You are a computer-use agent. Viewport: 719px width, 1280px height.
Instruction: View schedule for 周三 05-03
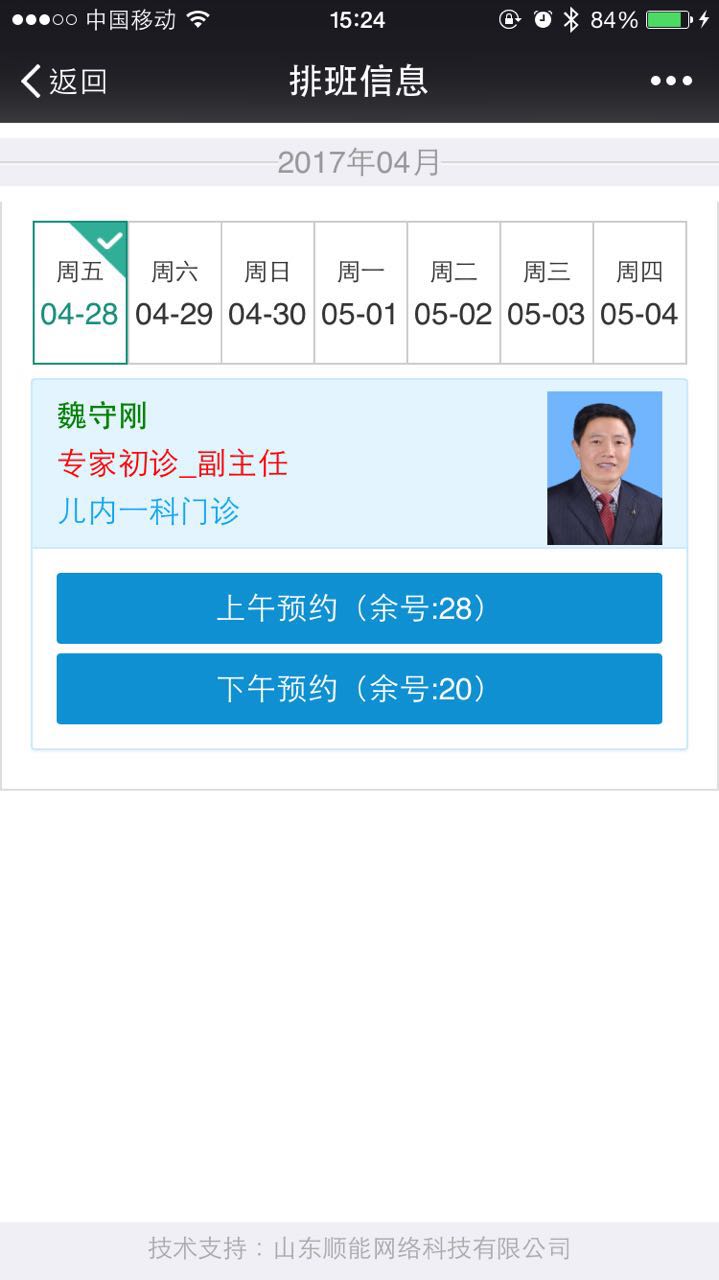[x=546, y=293]
